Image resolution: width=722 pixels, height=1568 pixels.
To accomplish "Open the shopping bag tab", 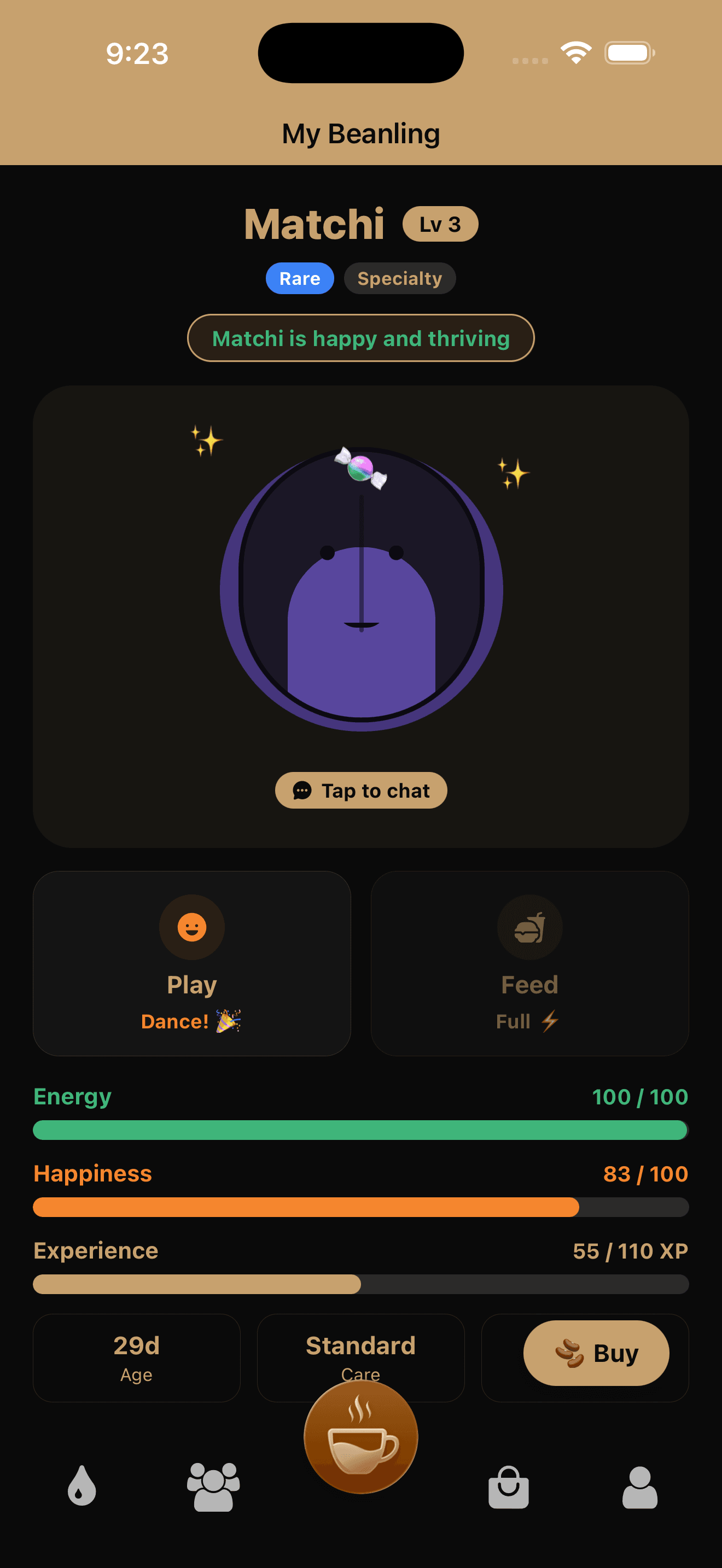I will click(x=508, y=1487).
